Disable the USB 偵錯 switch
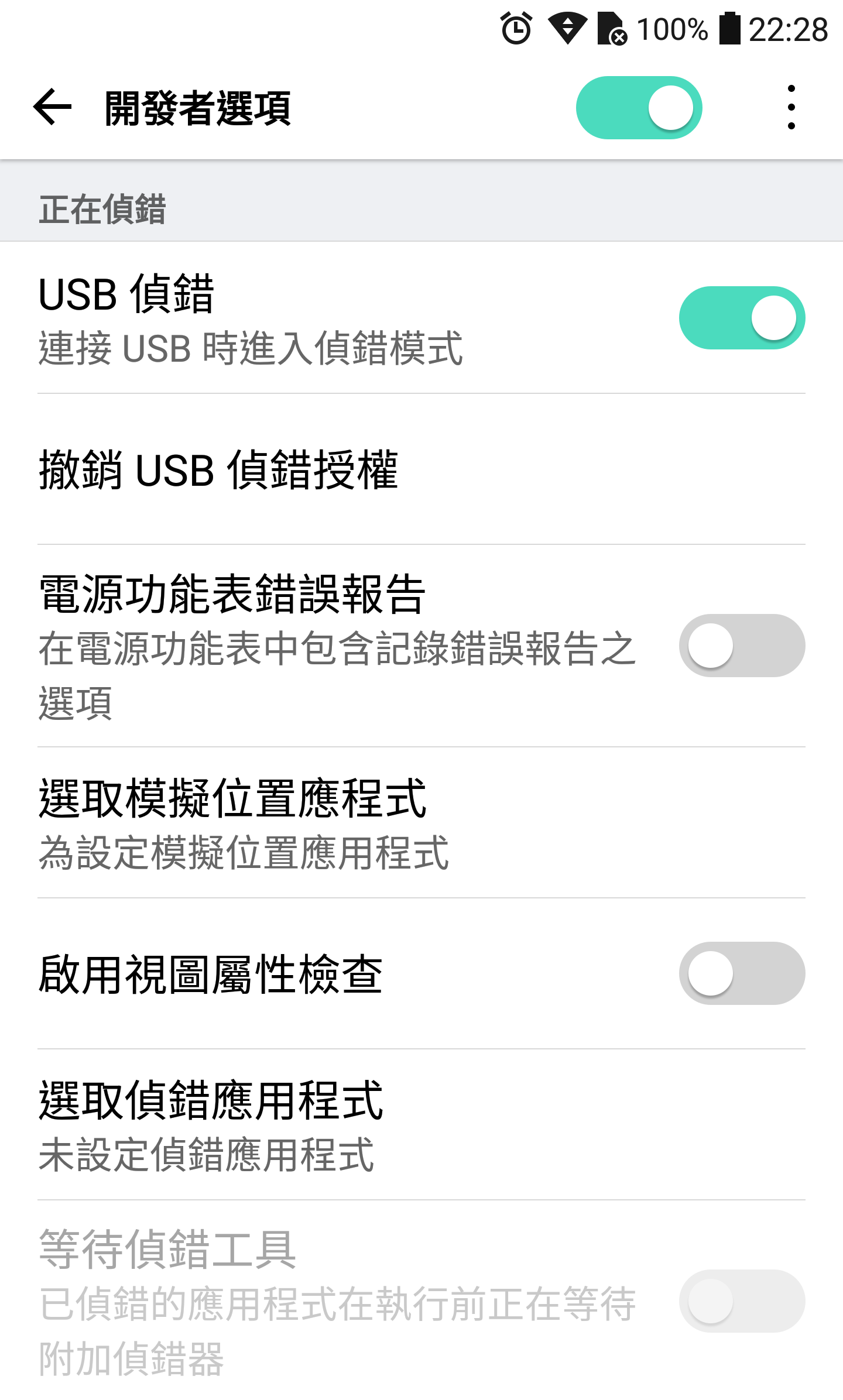The height and width of the screenshot is (1400, 843). pyautogui.click(x=742, y=318)
